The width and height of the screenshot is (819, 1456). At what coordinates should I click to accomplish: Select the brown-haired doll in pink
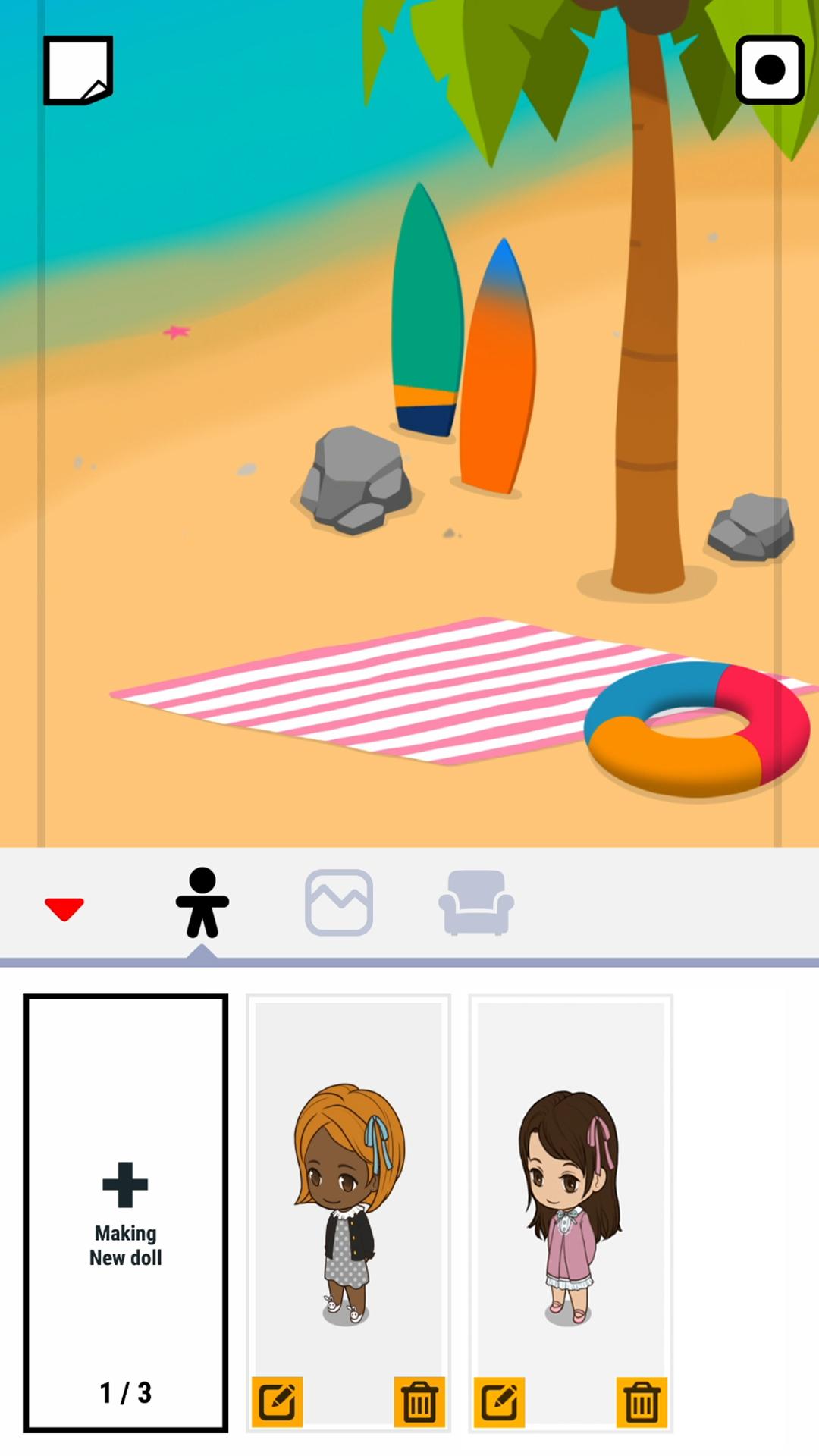point(570,1198)
